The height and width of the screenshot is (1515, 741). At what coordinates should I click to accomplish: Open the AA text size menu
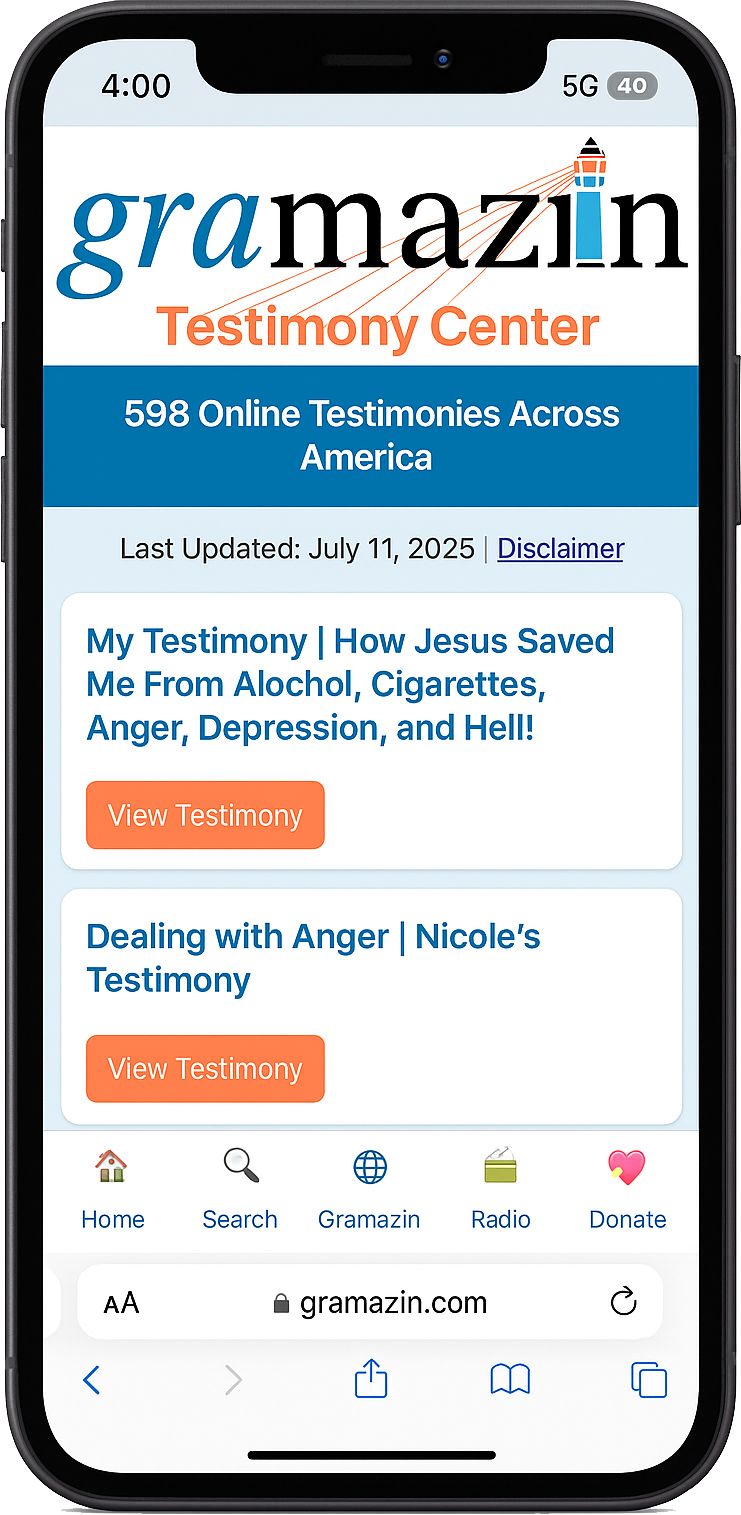(x=121, y=1303)
